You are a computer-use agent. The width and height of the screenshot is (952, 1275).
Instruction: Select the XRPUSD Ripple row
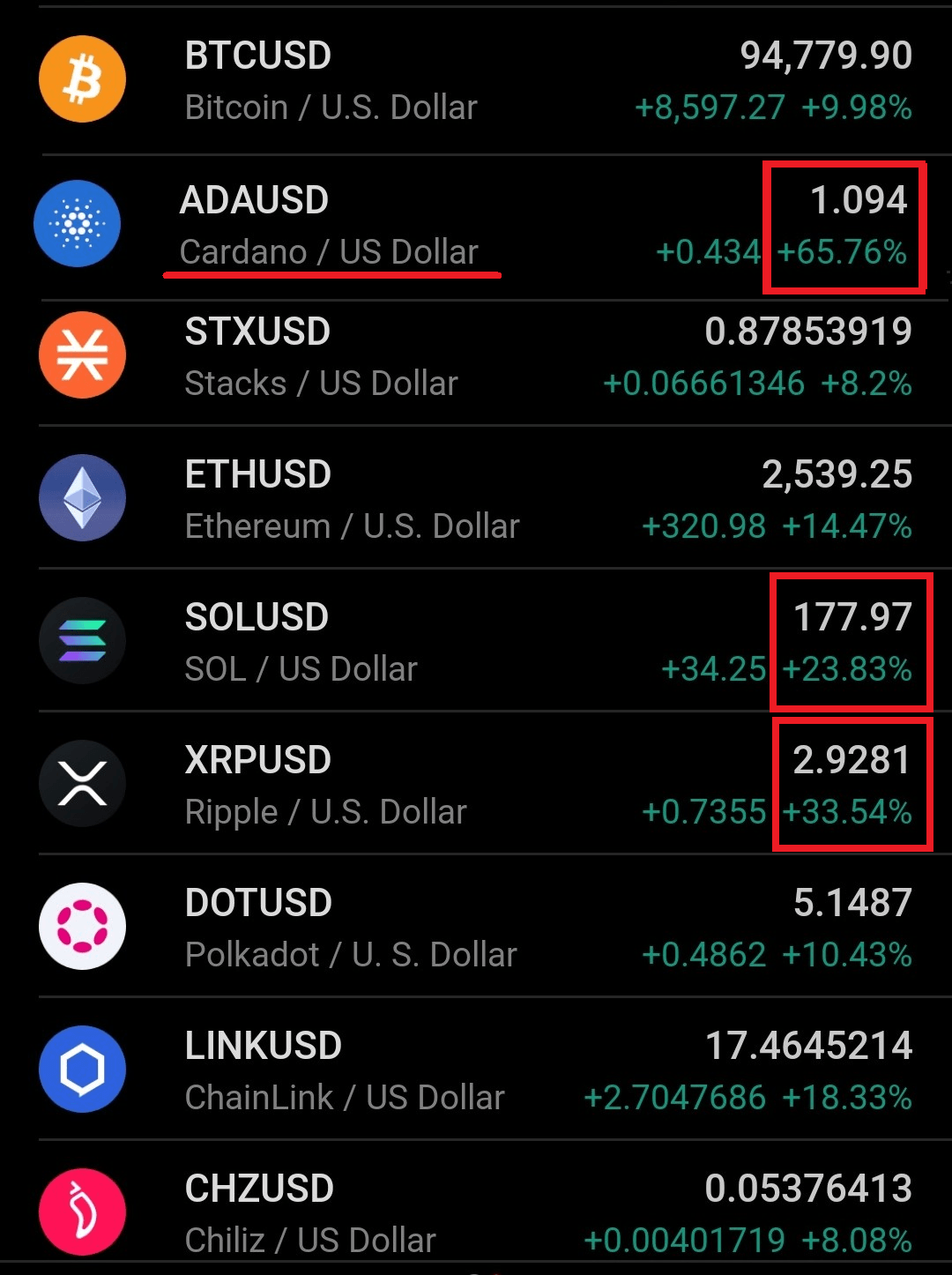tap(476, 786)
